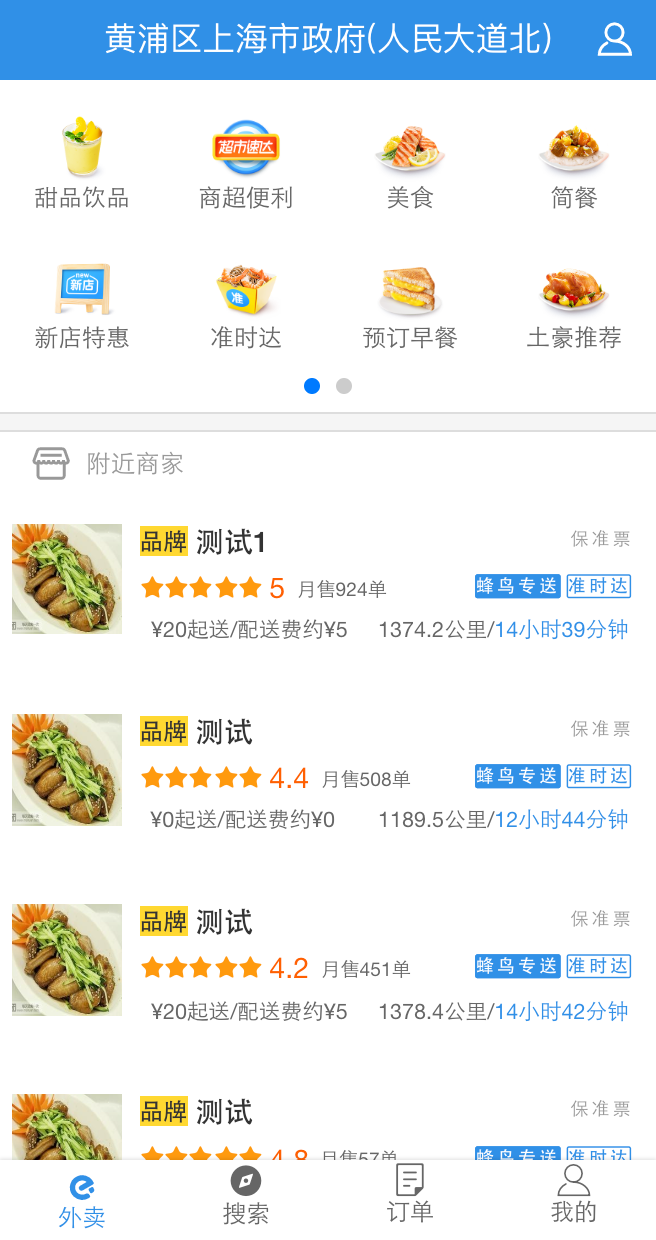Explore the 土豪推荐 category
The height and width of the screenshot is (1240, 656).
pos(574,305)
